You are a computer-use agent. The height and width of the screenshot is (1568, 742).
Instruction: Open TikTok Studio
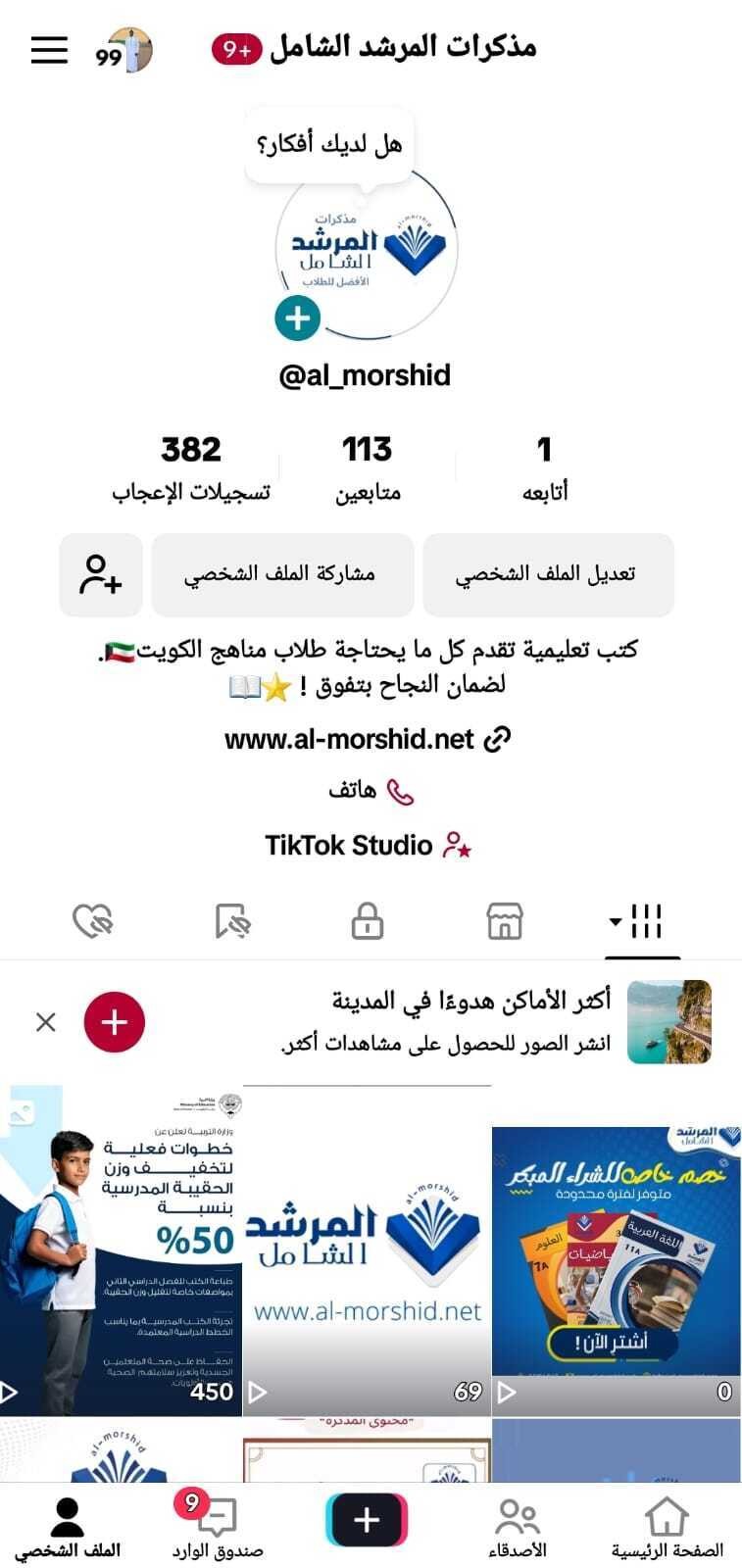point(368,845)
